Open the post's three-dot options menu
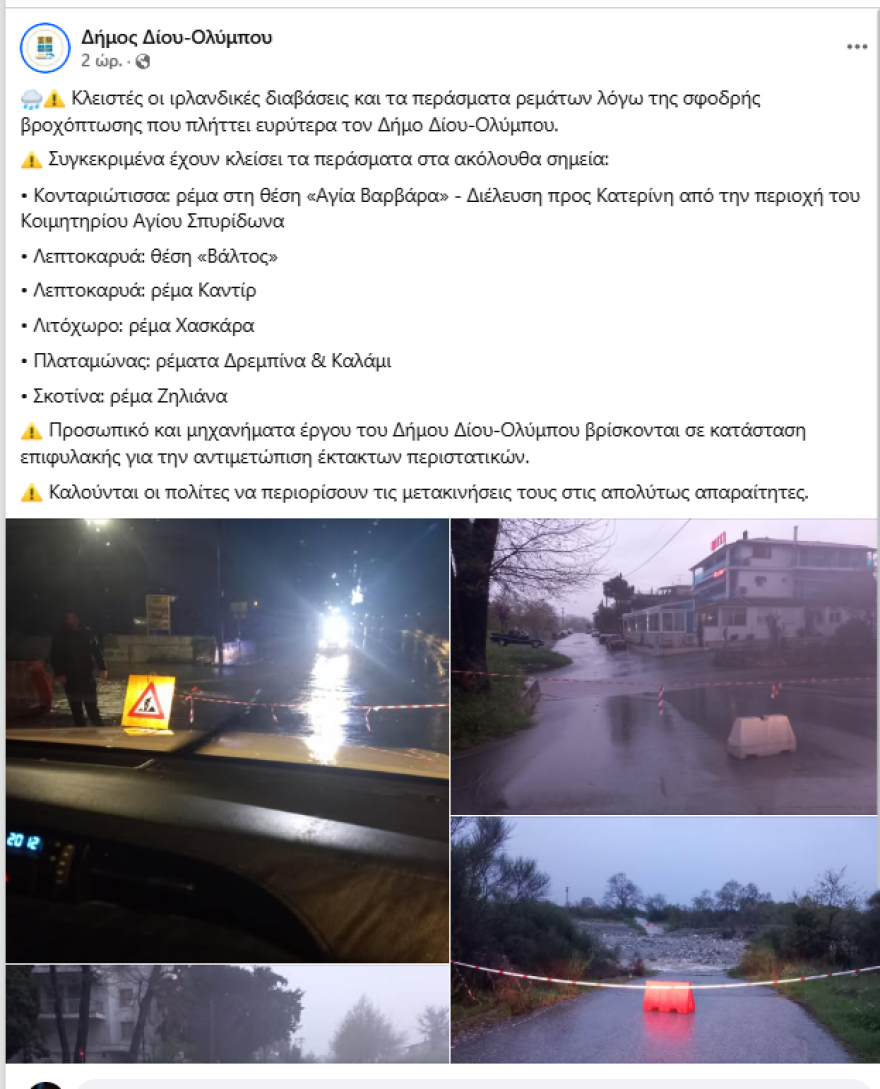This screenshot has width=880, height=1089. point(856,47)
